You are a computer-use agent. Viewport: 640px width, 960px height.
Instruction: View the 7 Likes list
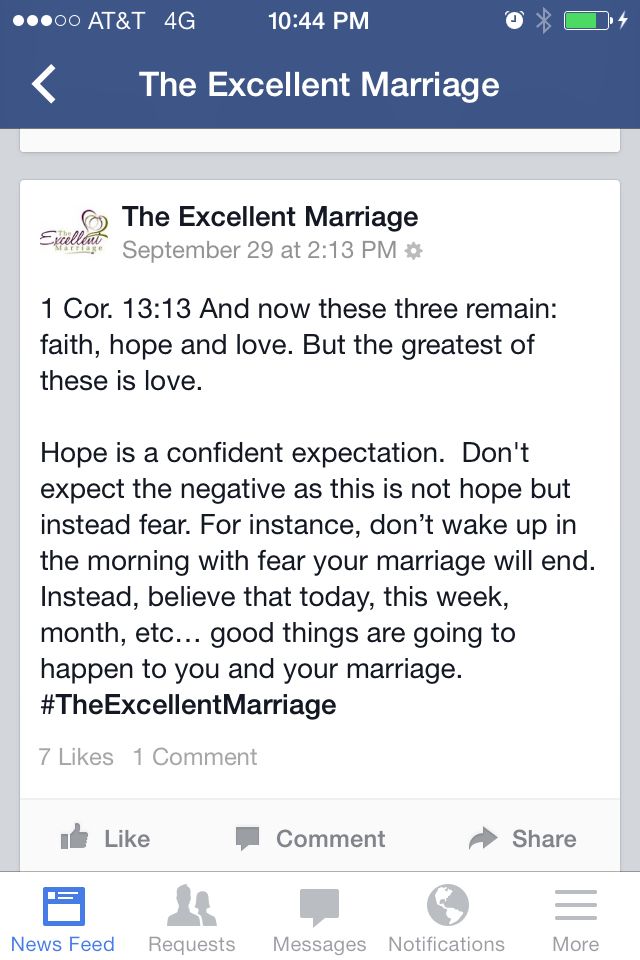76,757
